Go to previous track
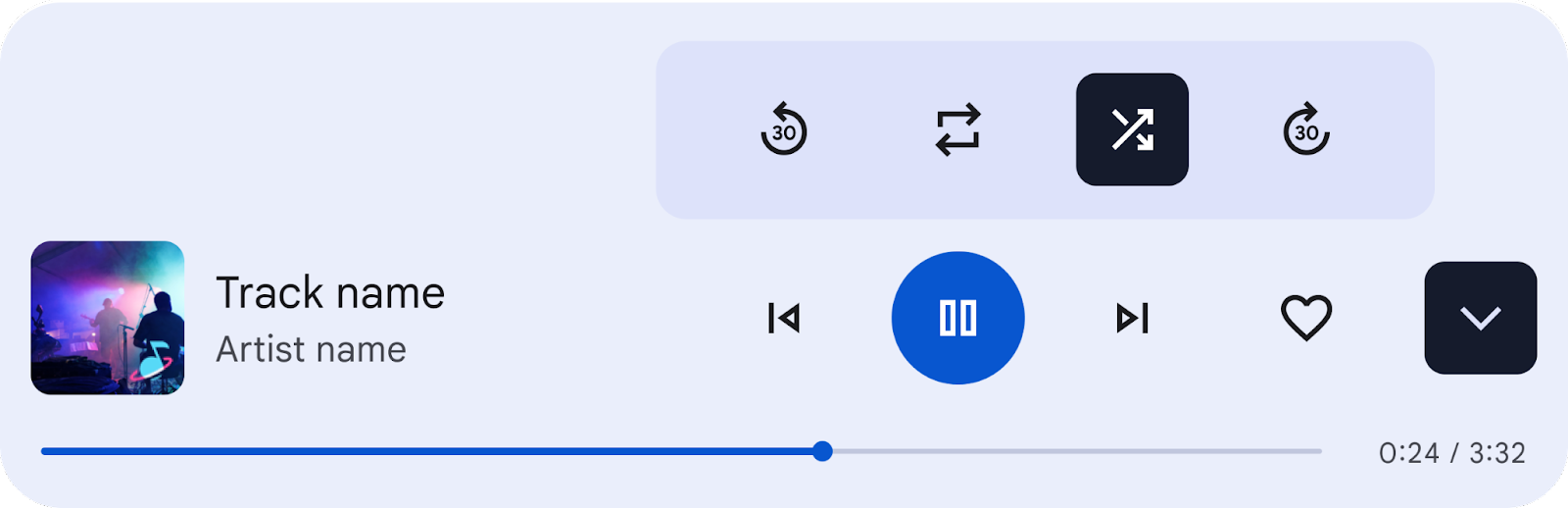Viewport: 1568px width, 508px height. (784, 318)
